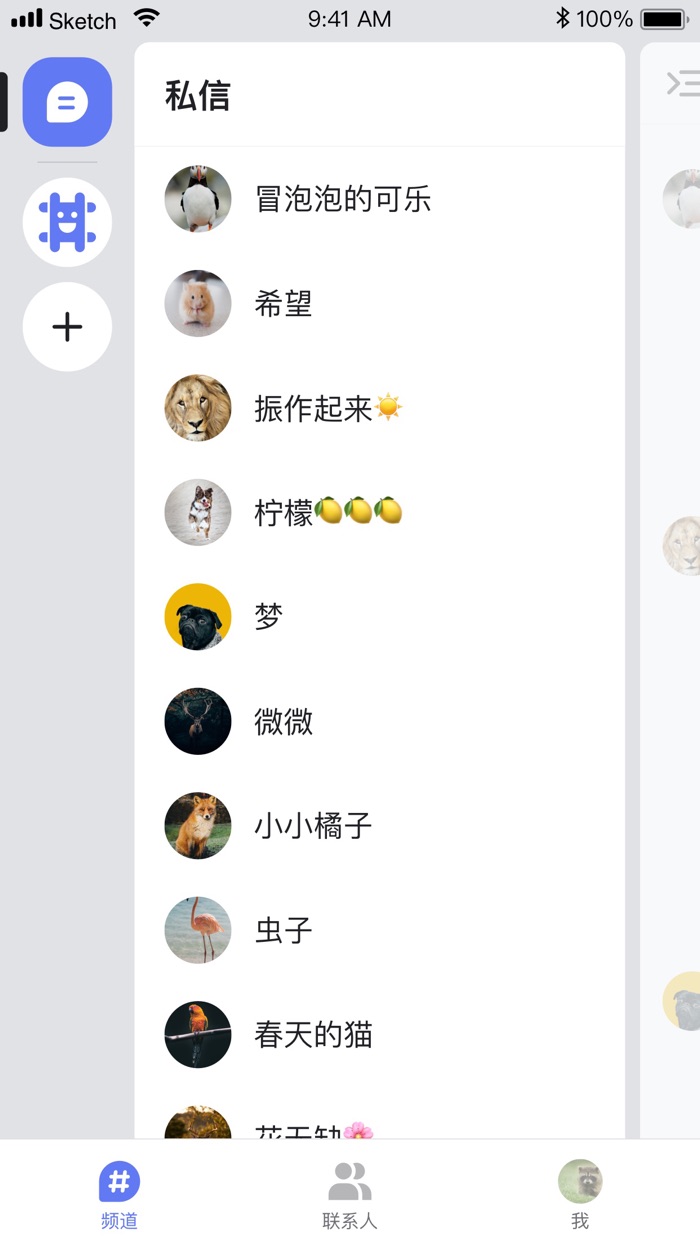Tap the member list icon at top right
This screenshot has width=700, height=1244.
click(684, 84)
